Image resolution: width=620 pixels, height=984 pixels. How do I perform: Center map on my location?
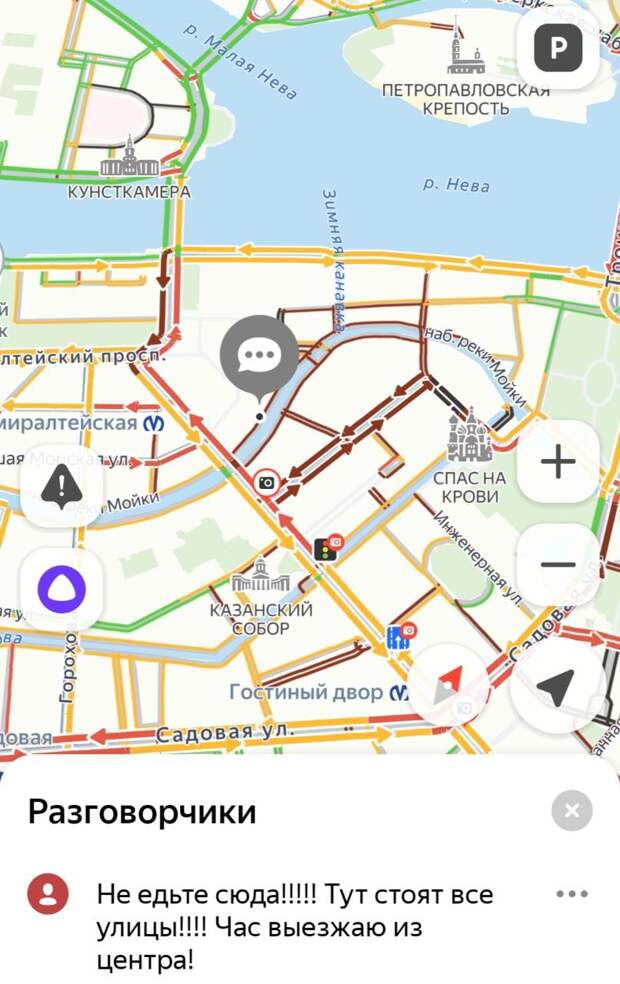pyautogui.click(x=555, y=688)
